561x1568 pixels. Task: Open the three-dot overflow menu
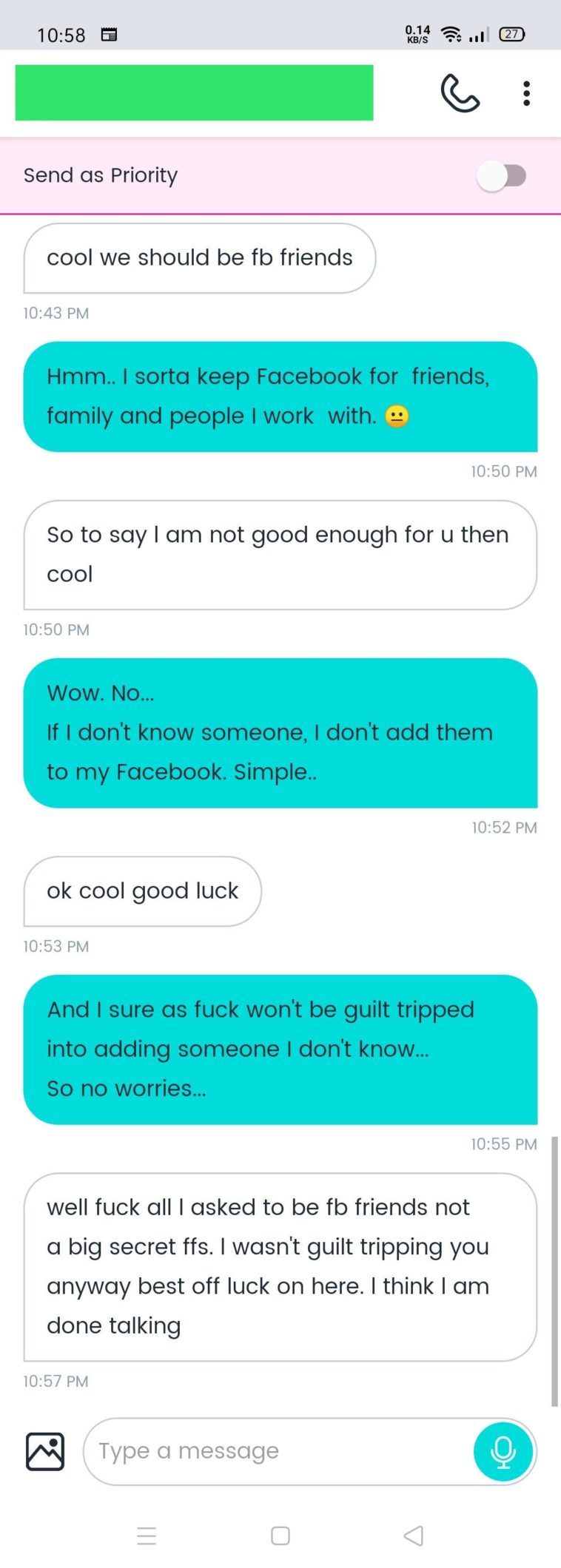pyautogui.click(x=526, y=94)
